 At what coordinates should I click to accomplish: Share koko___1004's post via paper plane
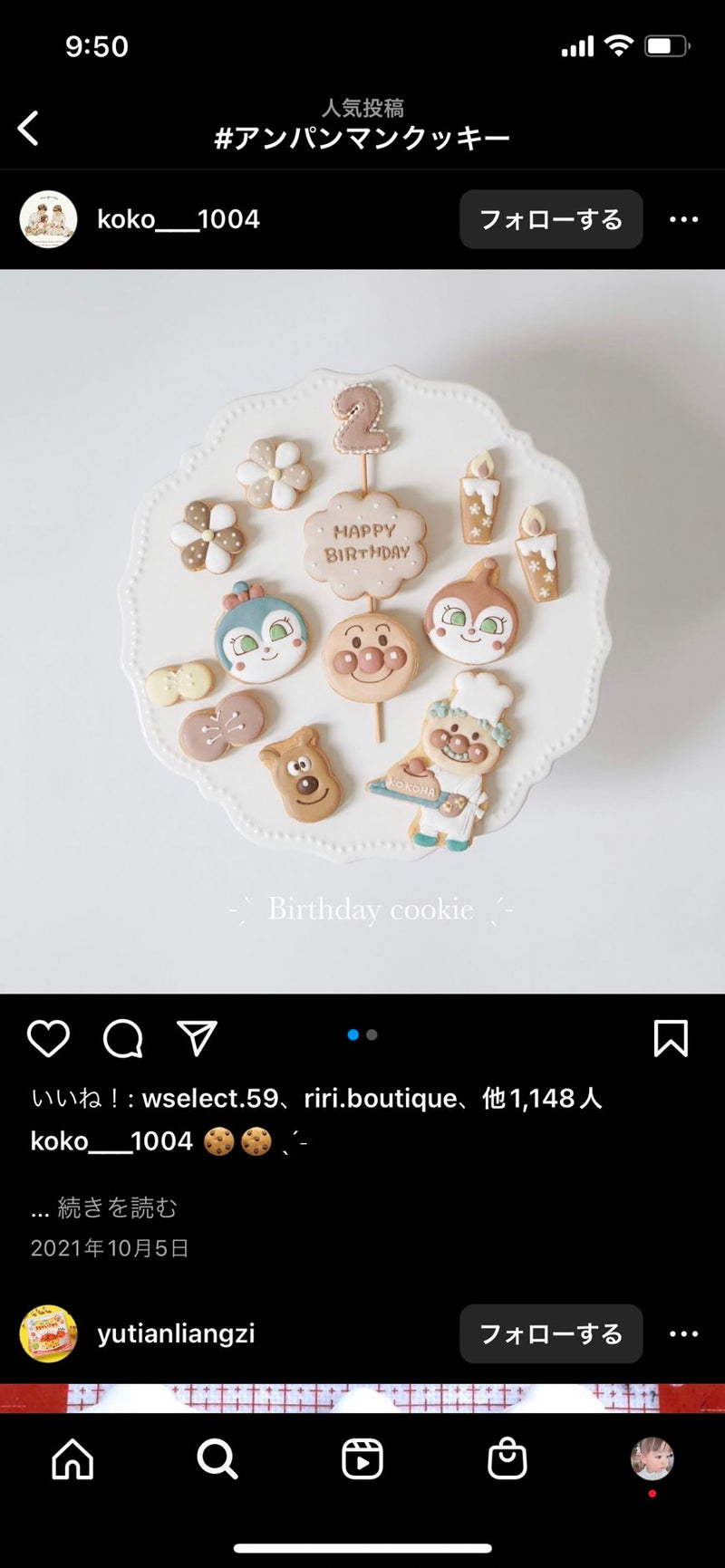tap(197, 1038)
